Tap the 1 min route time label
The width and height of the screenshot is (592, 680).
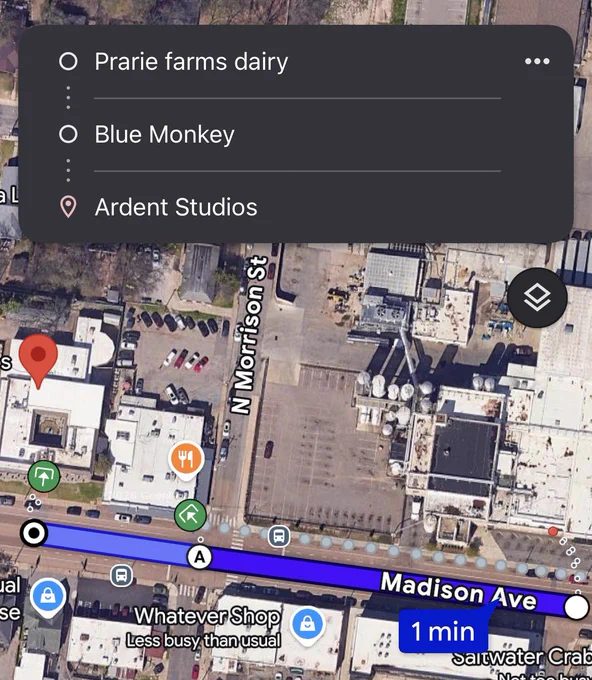(x=443, y=631)
